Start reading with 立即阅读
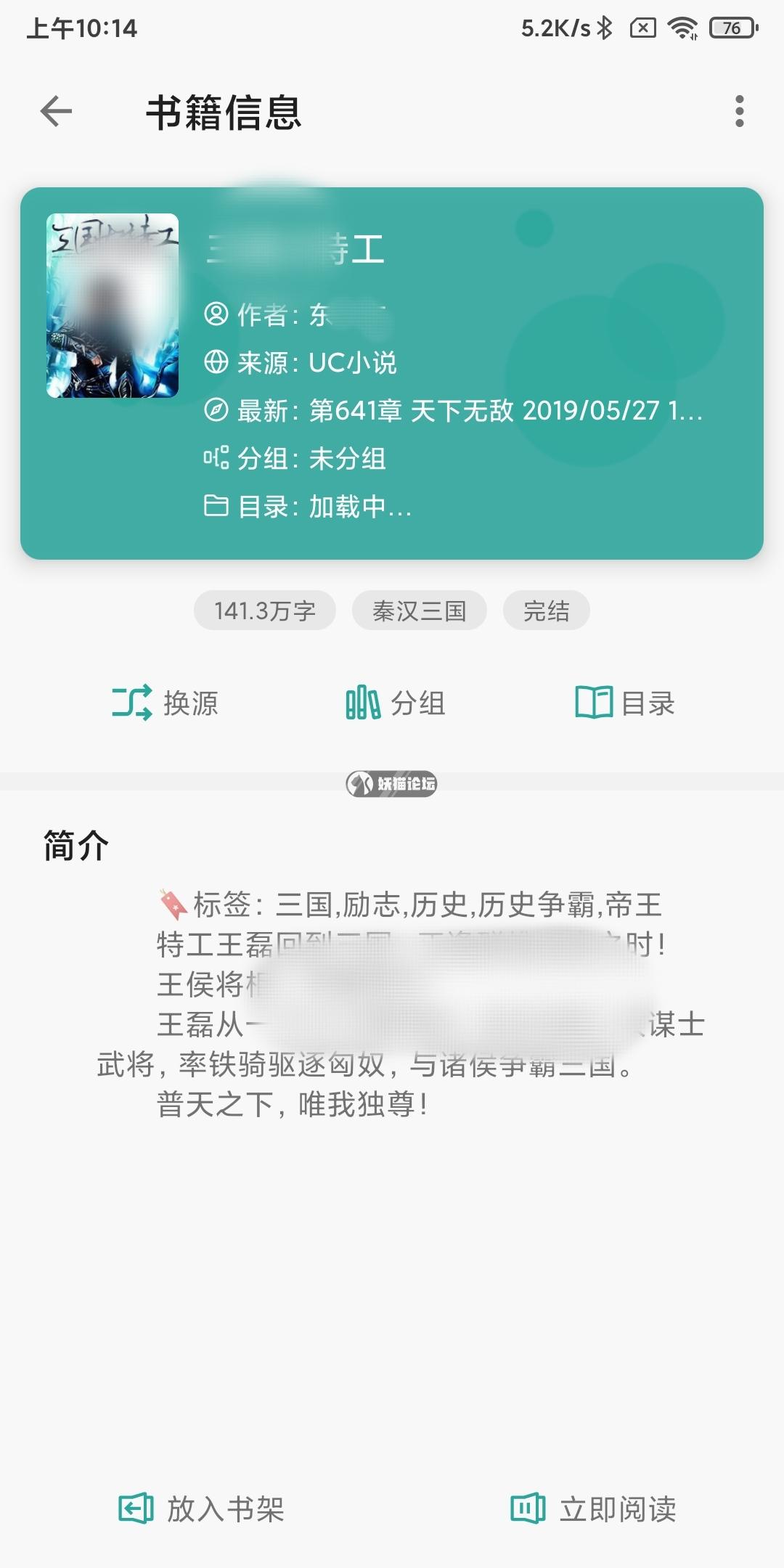 tap(594, 1508)
